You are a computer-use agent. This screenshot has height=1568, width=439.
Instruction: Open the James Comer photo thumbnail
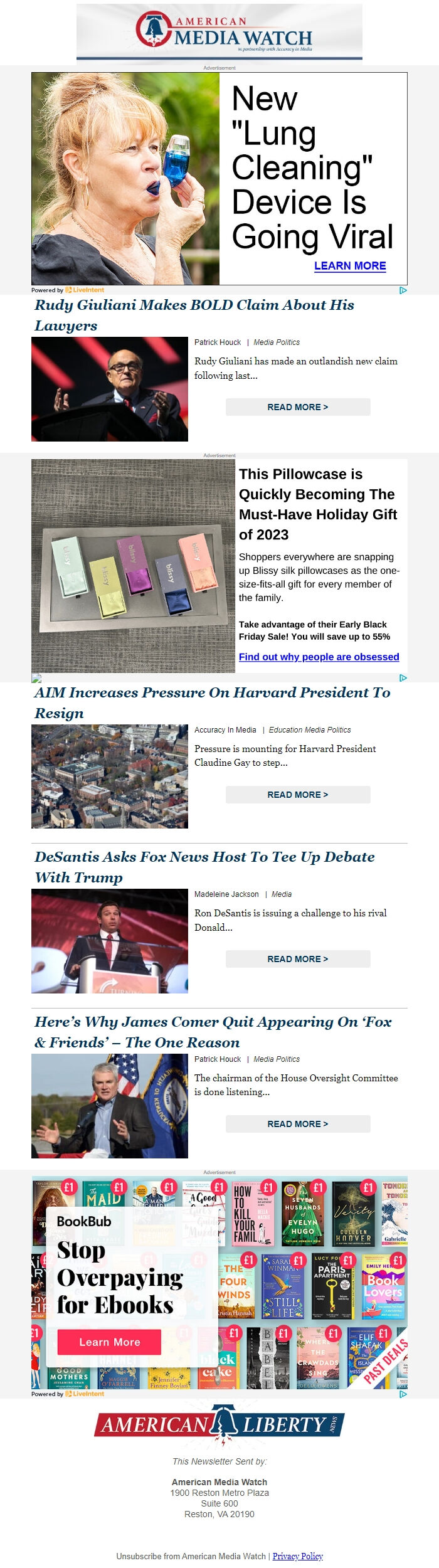pyautogui.click(x=110, y=1106)
